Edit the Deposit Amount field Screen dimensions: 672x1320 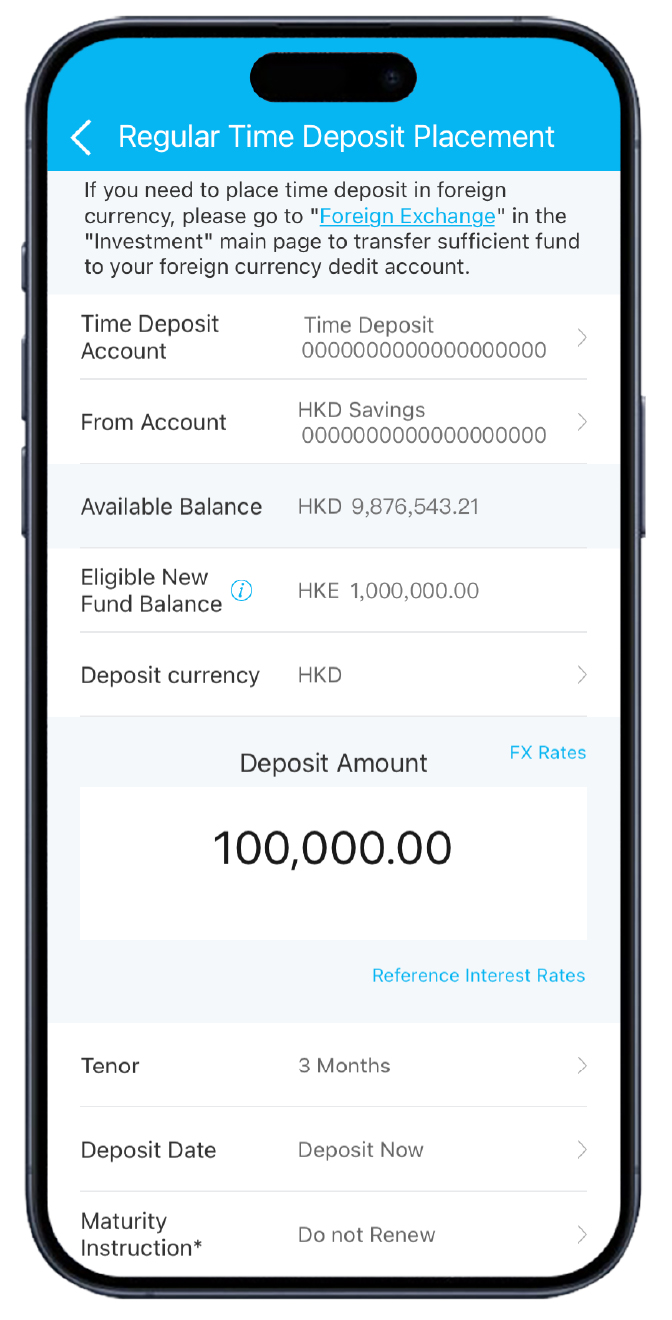pos(333,849)
